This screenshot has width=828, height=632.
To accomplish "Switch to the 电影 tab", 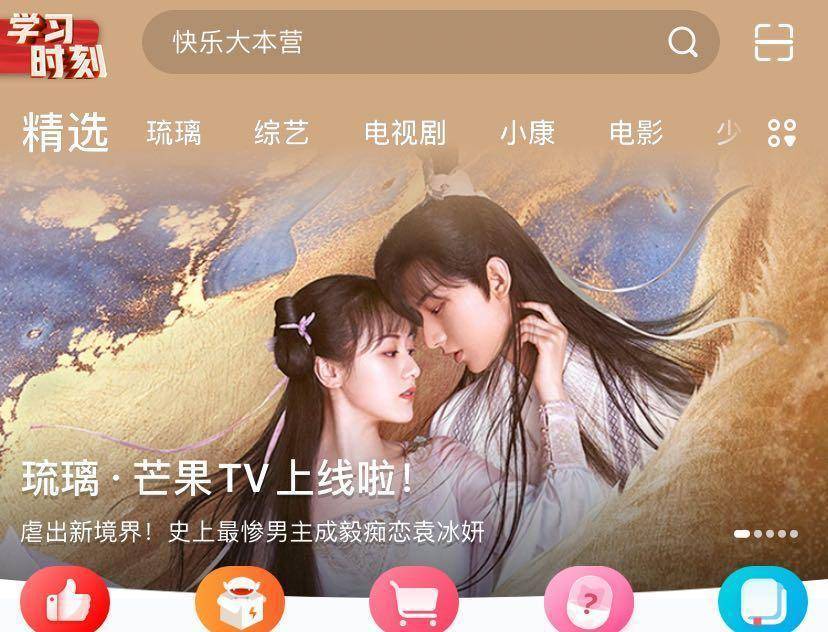I will coord(636,133).
